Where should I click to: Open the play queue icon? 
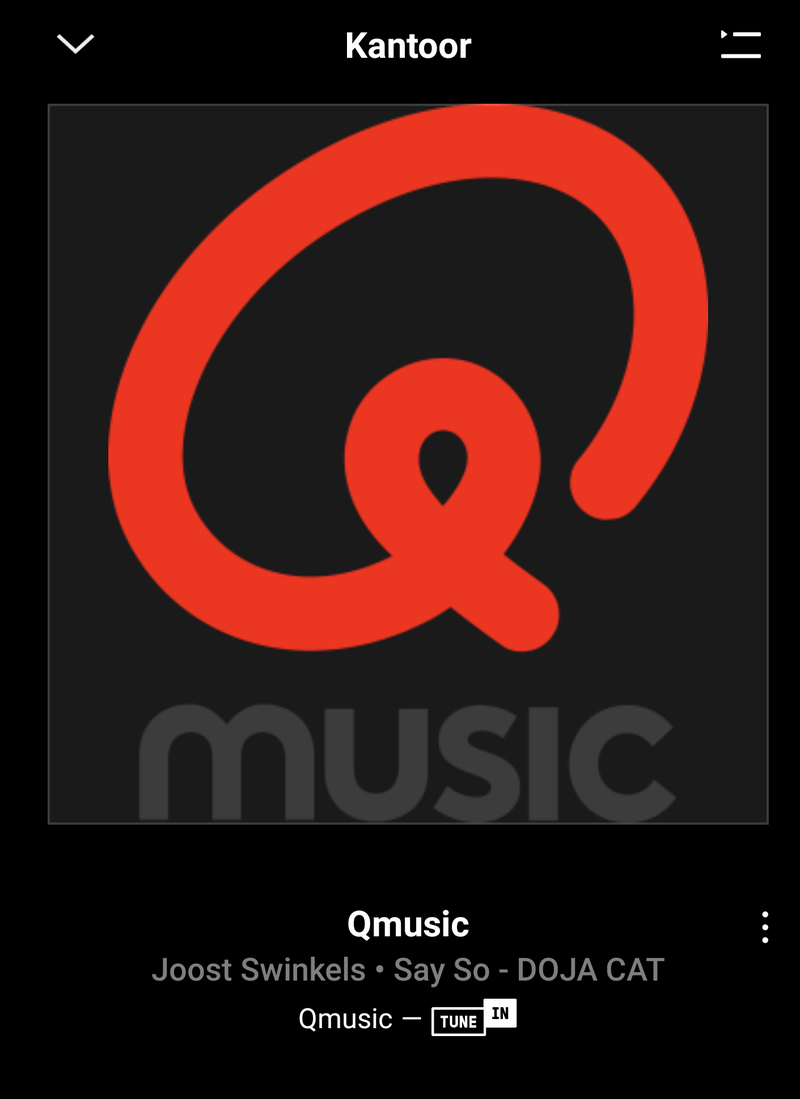(741, 45)
